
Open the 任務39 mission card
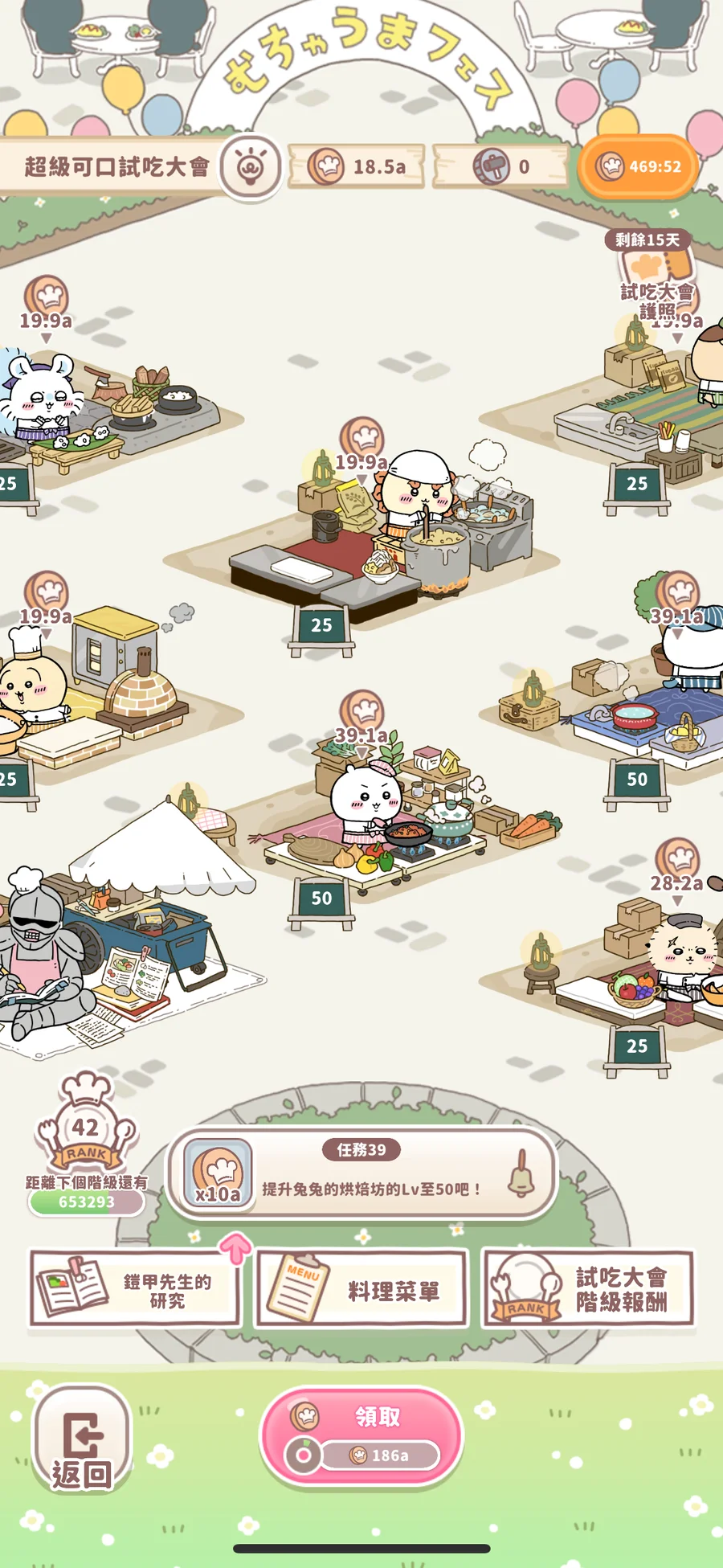[362, 1174]
